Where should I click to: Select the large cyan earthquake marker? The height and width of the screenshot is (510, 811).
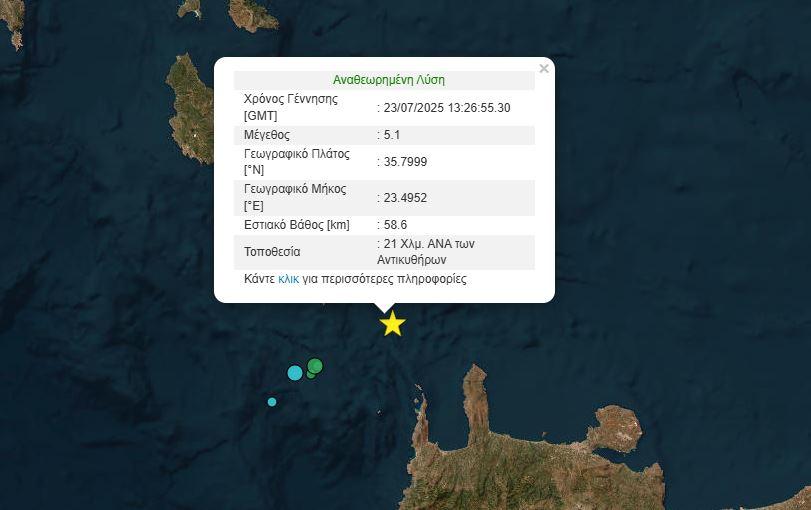(295, 373)
